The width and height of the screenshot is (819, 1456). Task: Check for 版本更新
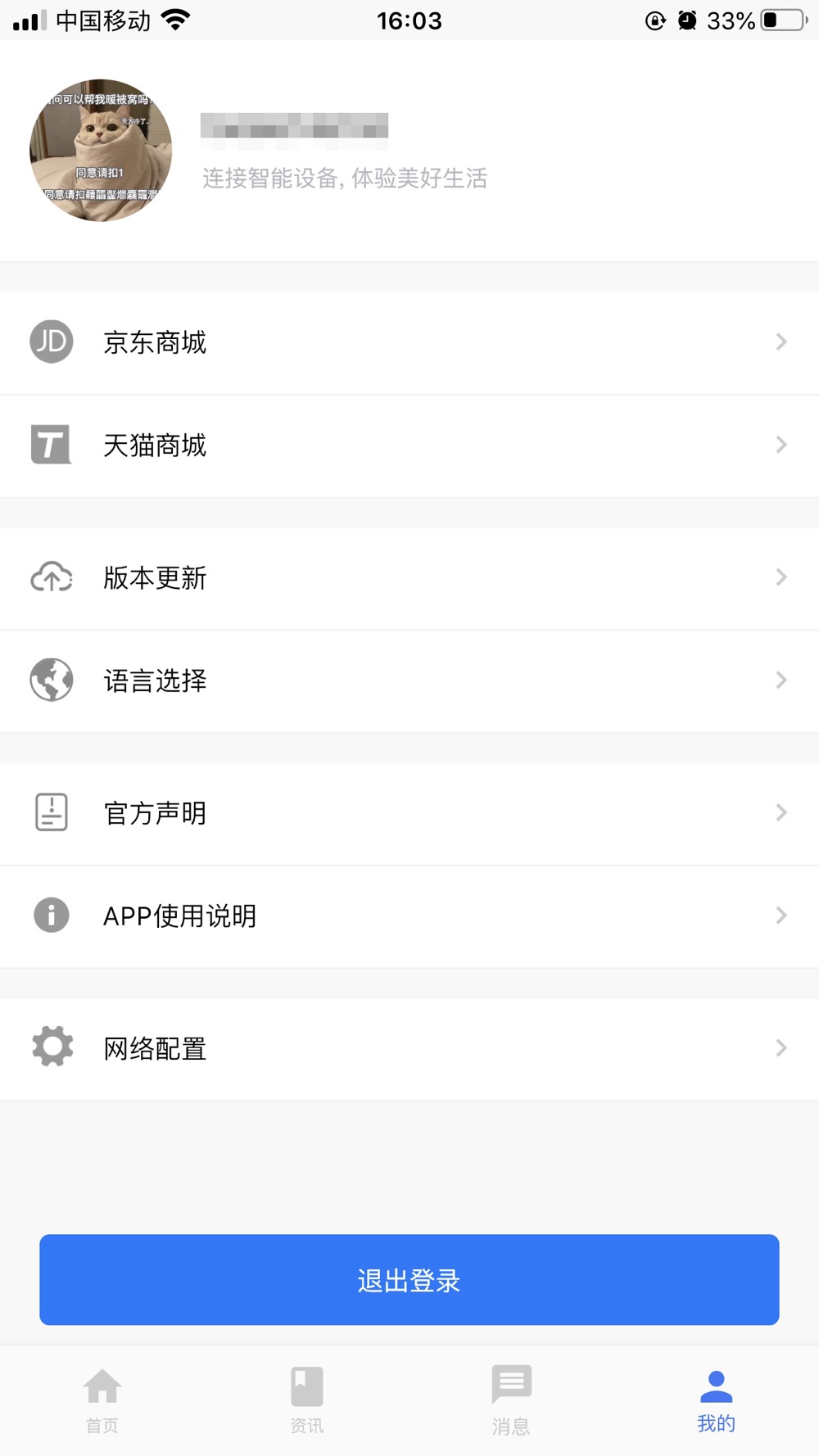click(409, 578)
